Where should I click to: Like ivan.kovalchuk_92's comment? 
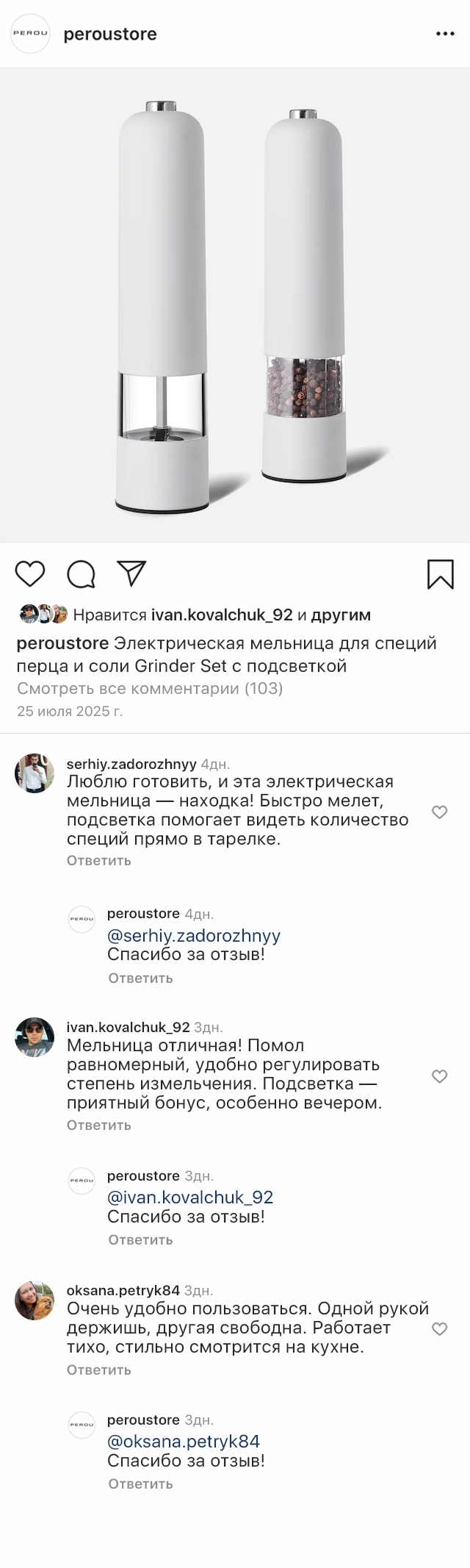pyautogui.click(x=439, y=1076)
